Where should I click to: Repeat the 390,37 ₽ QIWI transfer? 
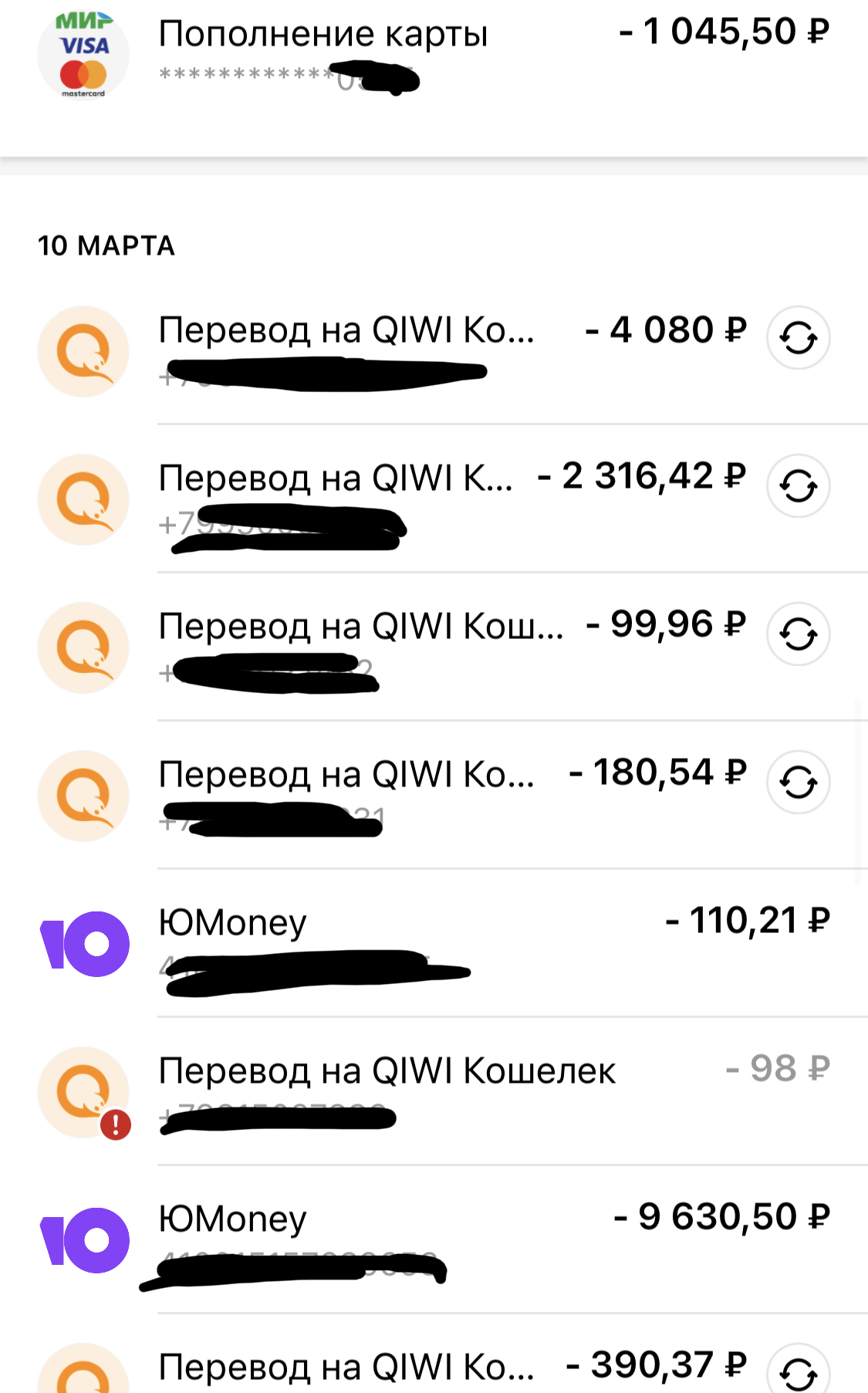[x=798, y=1371]
